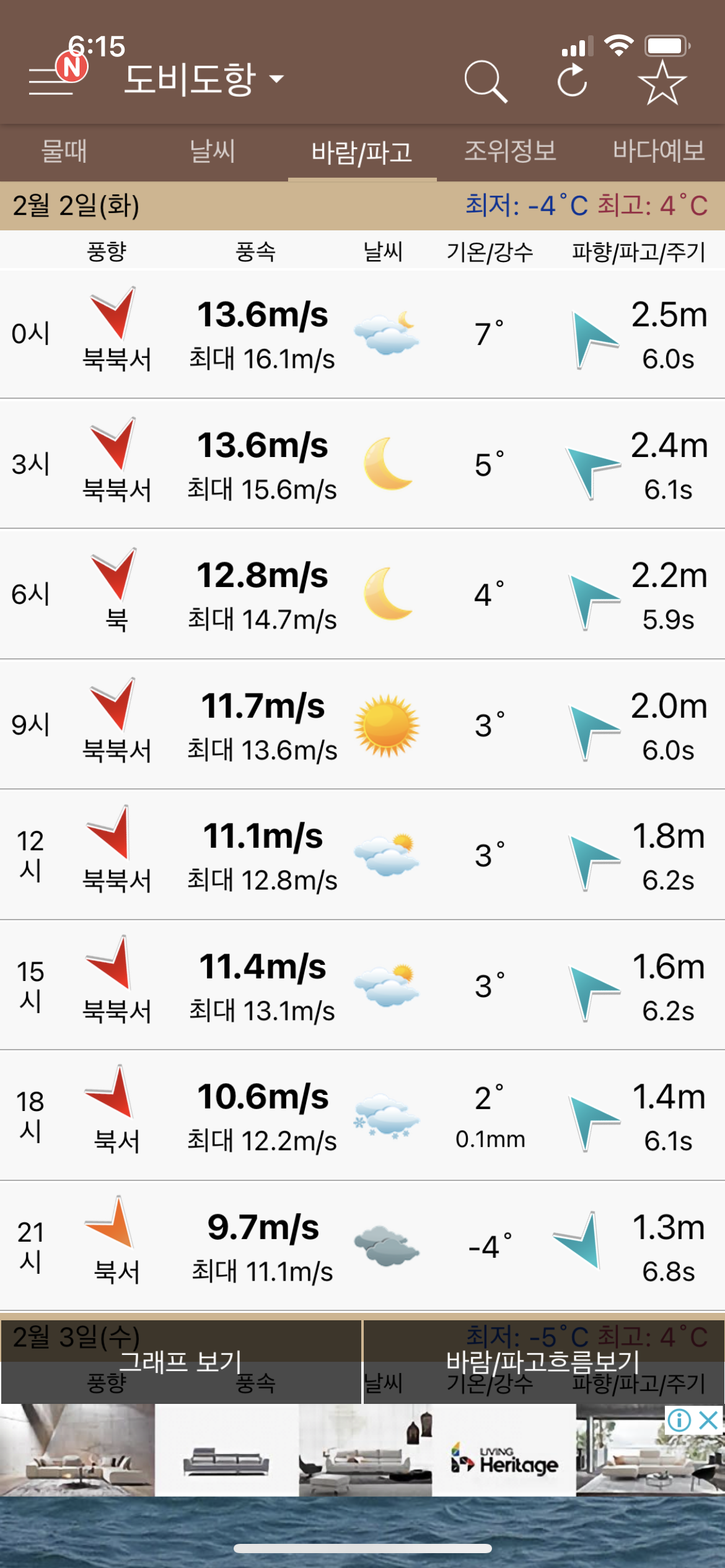The image size is (725, 1568).
Task: Open the 바다예보 tab
Action: tap(659, 151)
